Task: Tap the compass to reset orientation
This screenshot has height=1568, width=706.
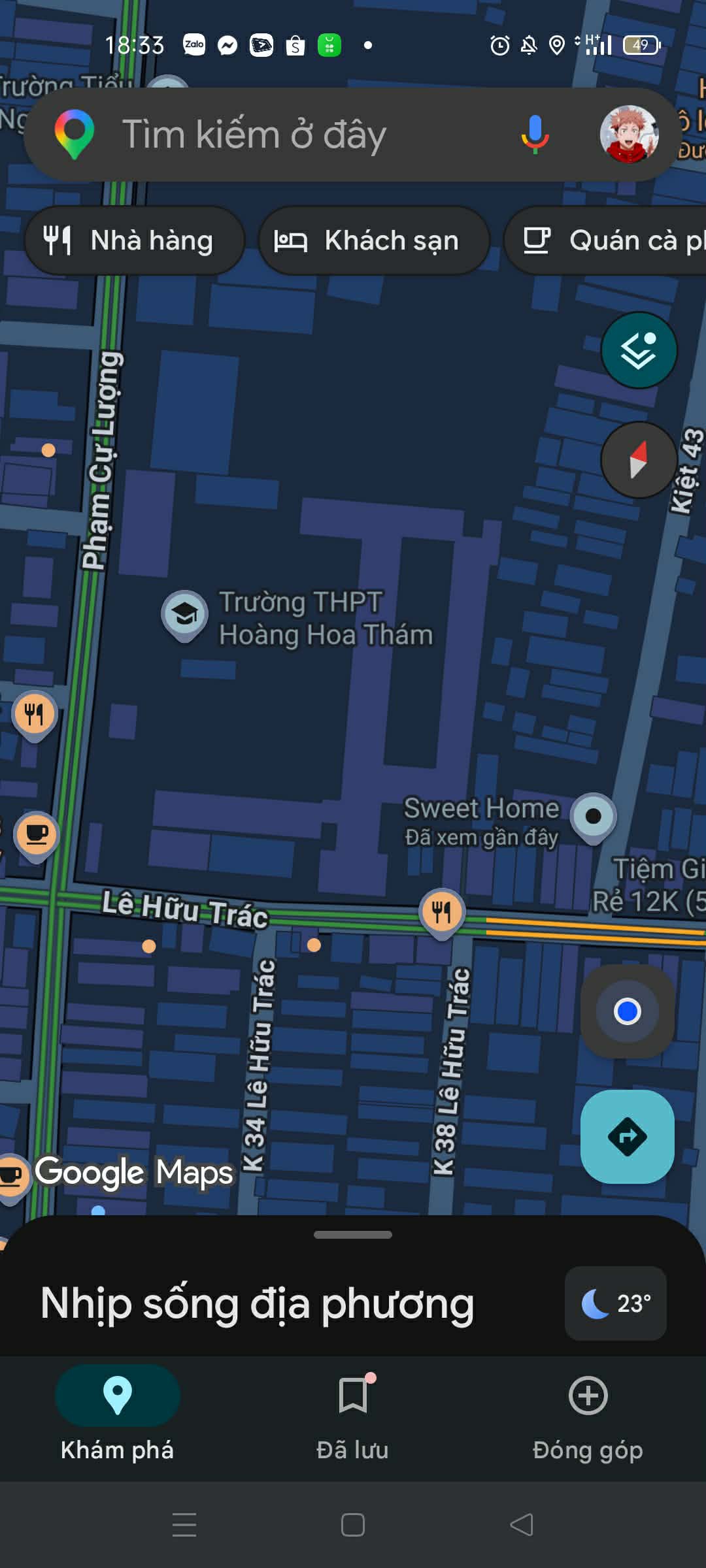Action: [x=639, y=460]
